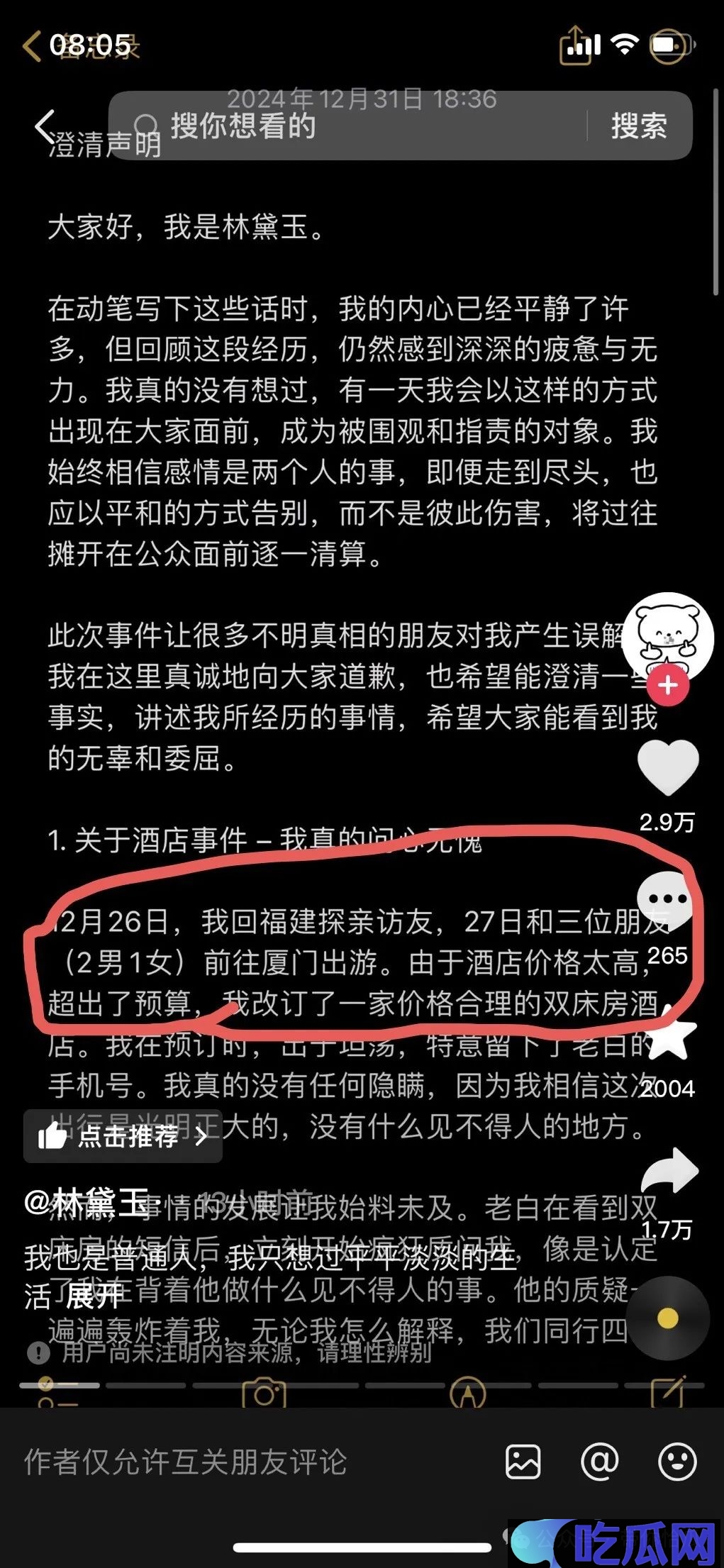Open the @林黛玉 username
Viewport: 724px width, 1568px height.
[x=87, y=1202]
